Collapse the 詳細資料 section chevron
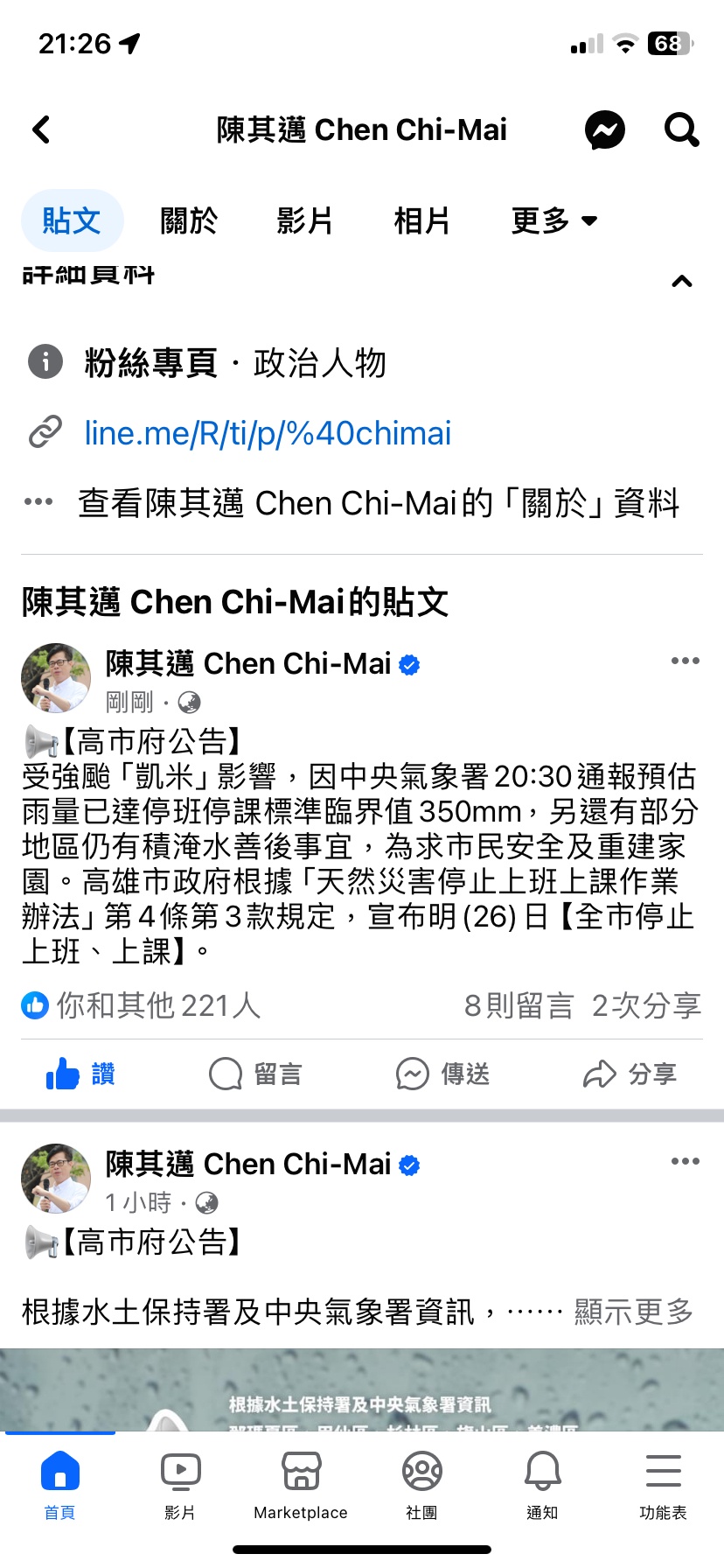Image resolution: width=724 pixels, height=1568 pixels. (x=681, y=281)
